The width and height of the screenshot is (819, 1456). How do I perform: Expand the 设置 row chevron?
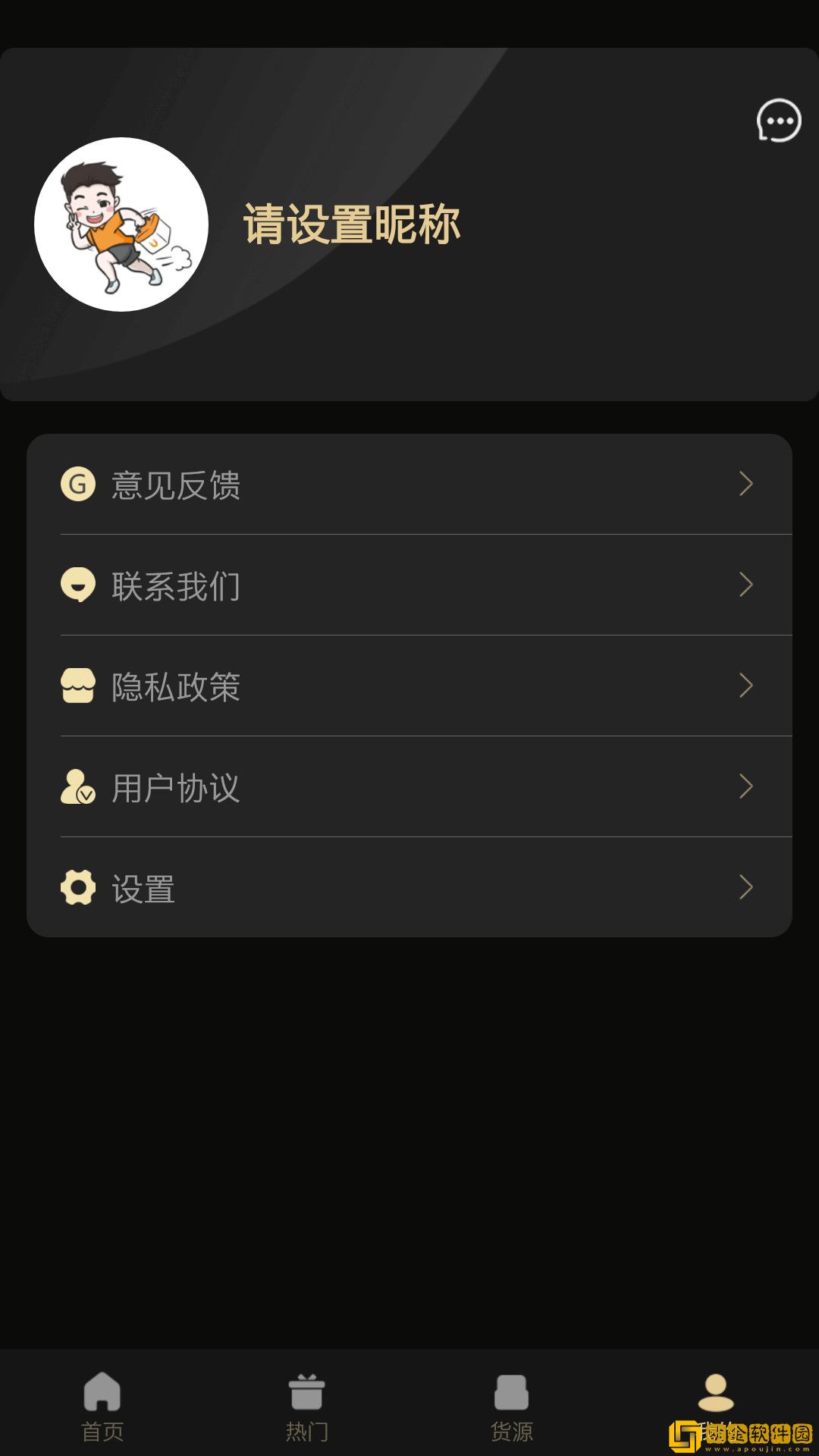[x=745, y=889]
